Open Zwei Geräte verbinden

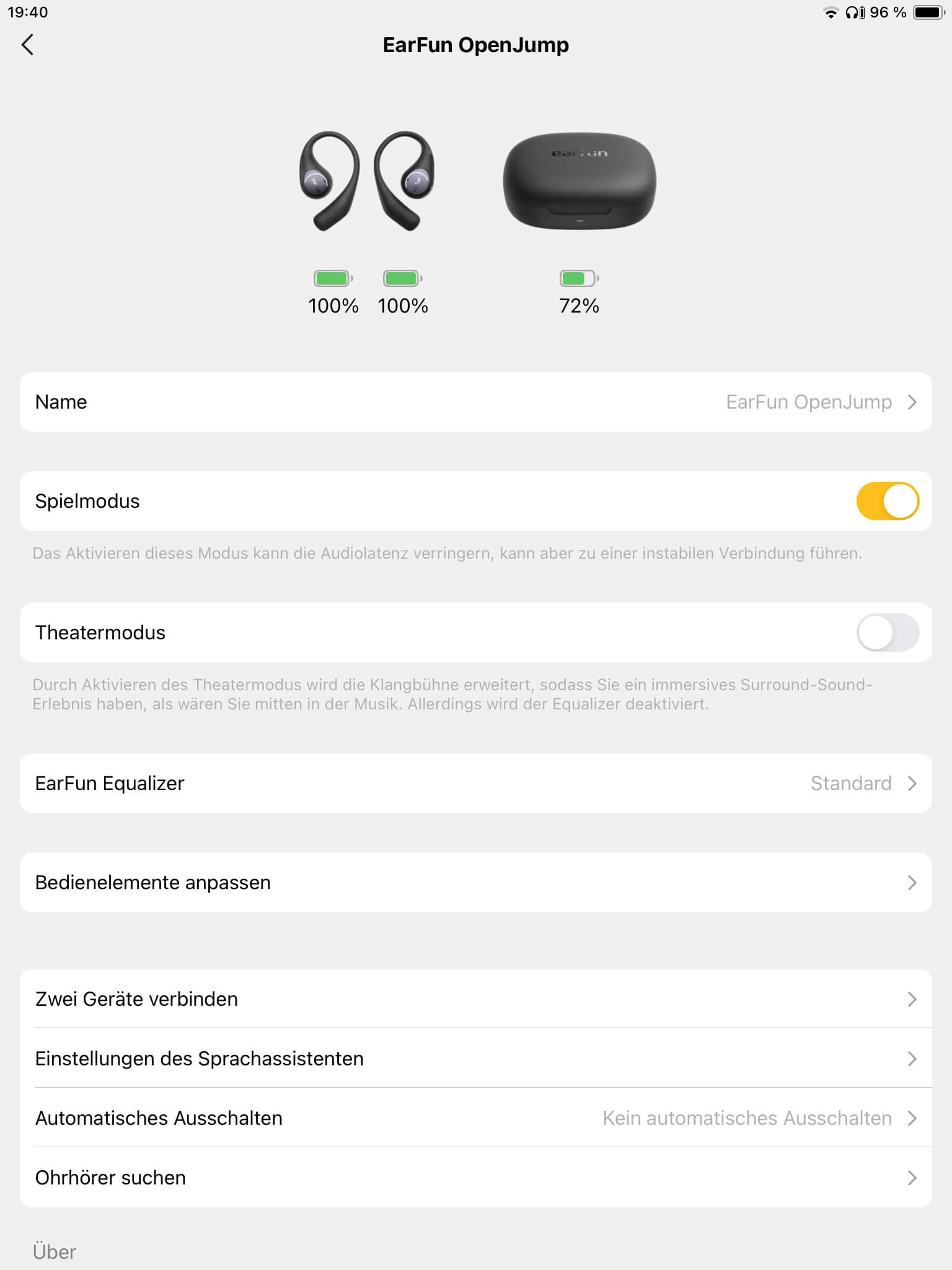point(475,999)
